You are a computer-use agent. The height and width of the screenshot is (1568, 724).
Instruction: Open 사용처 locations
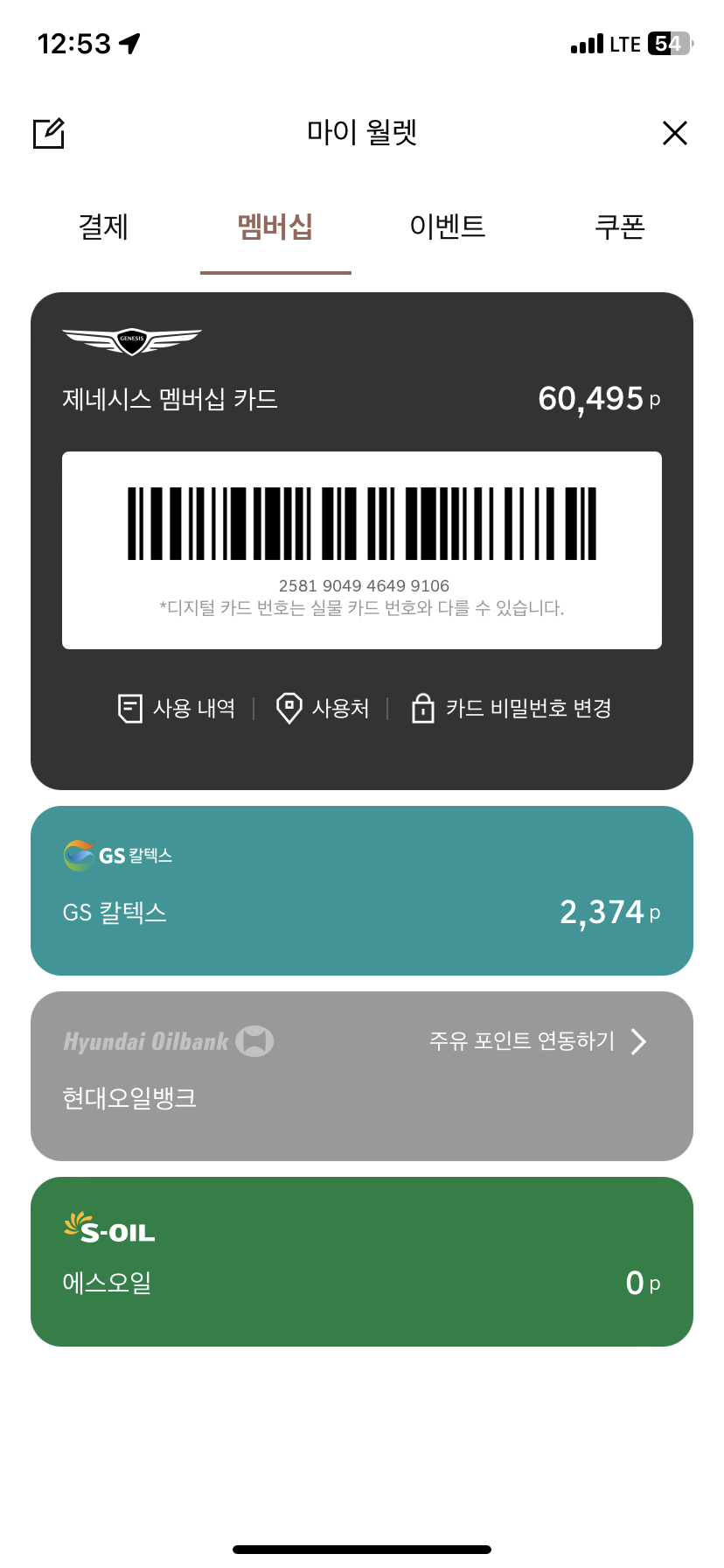click(x=323, y=708)
